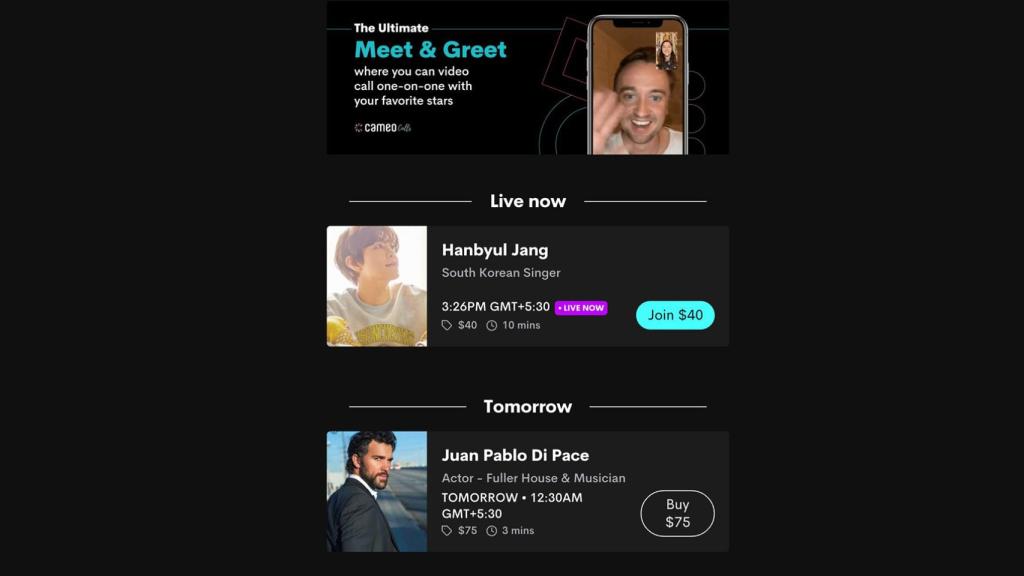Join Hanbyul Jang's live call for $40

click(x=675, y=315)
